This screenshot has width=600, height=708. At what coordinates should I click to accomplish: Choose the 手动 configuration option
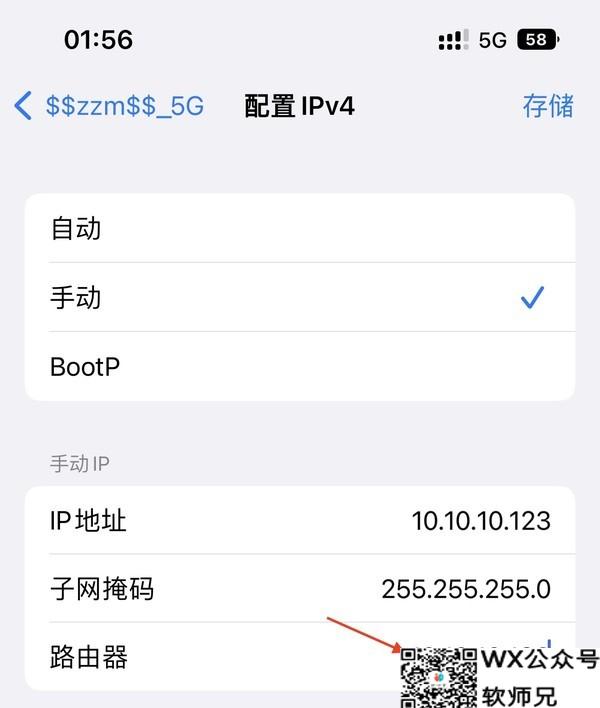coord(299,298)
